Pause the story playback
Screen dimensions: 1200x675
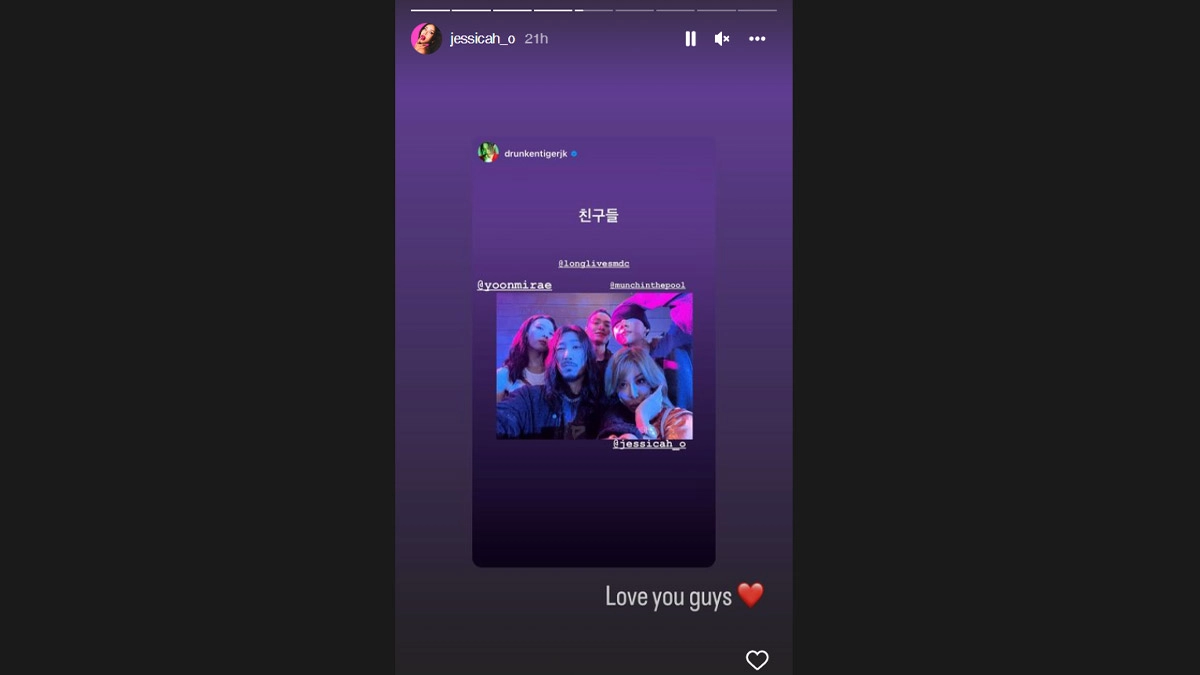690,39
